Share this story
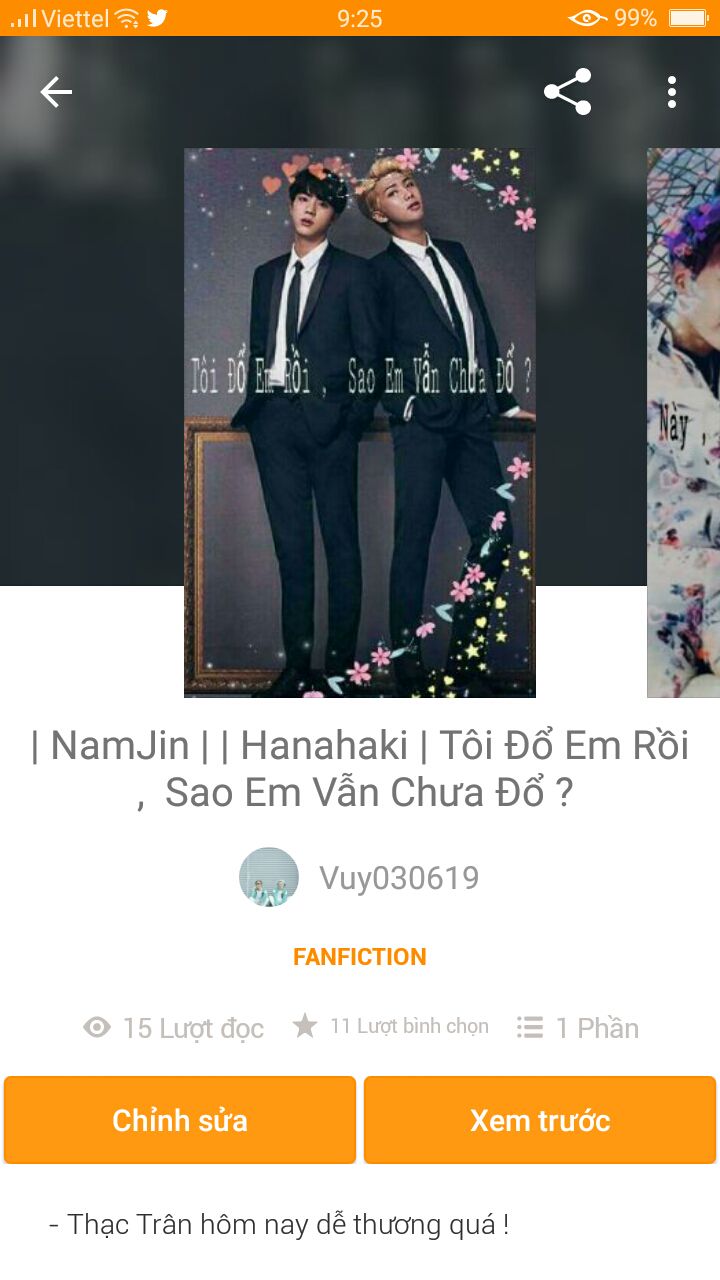The image size is (720, 1280). pyautogui.click(x=567, y=92)
